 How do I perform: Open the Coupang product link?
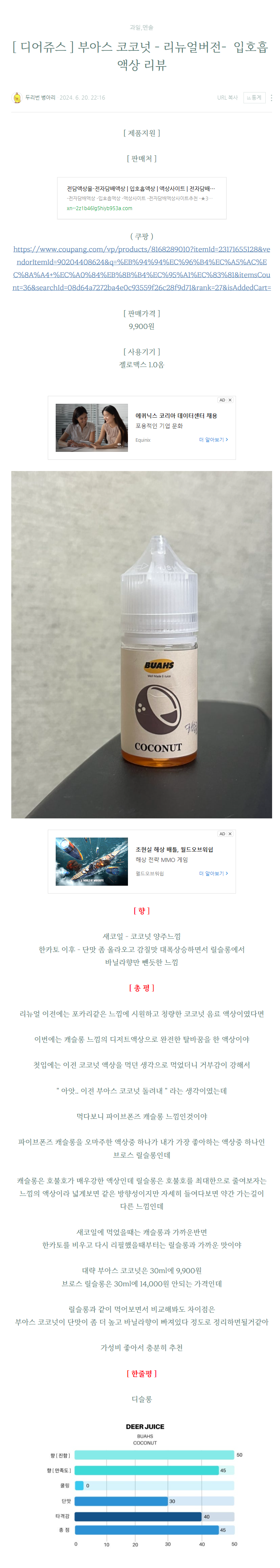coord(142,268)
